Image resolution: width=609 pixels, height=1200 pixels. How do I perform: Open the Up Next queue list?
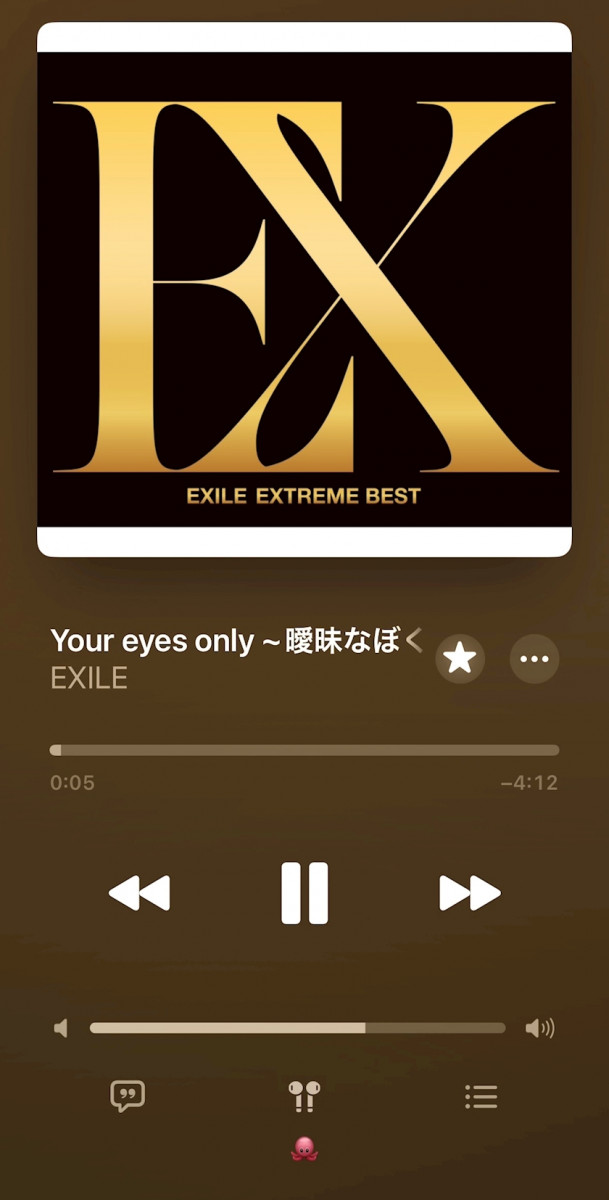481,1096
